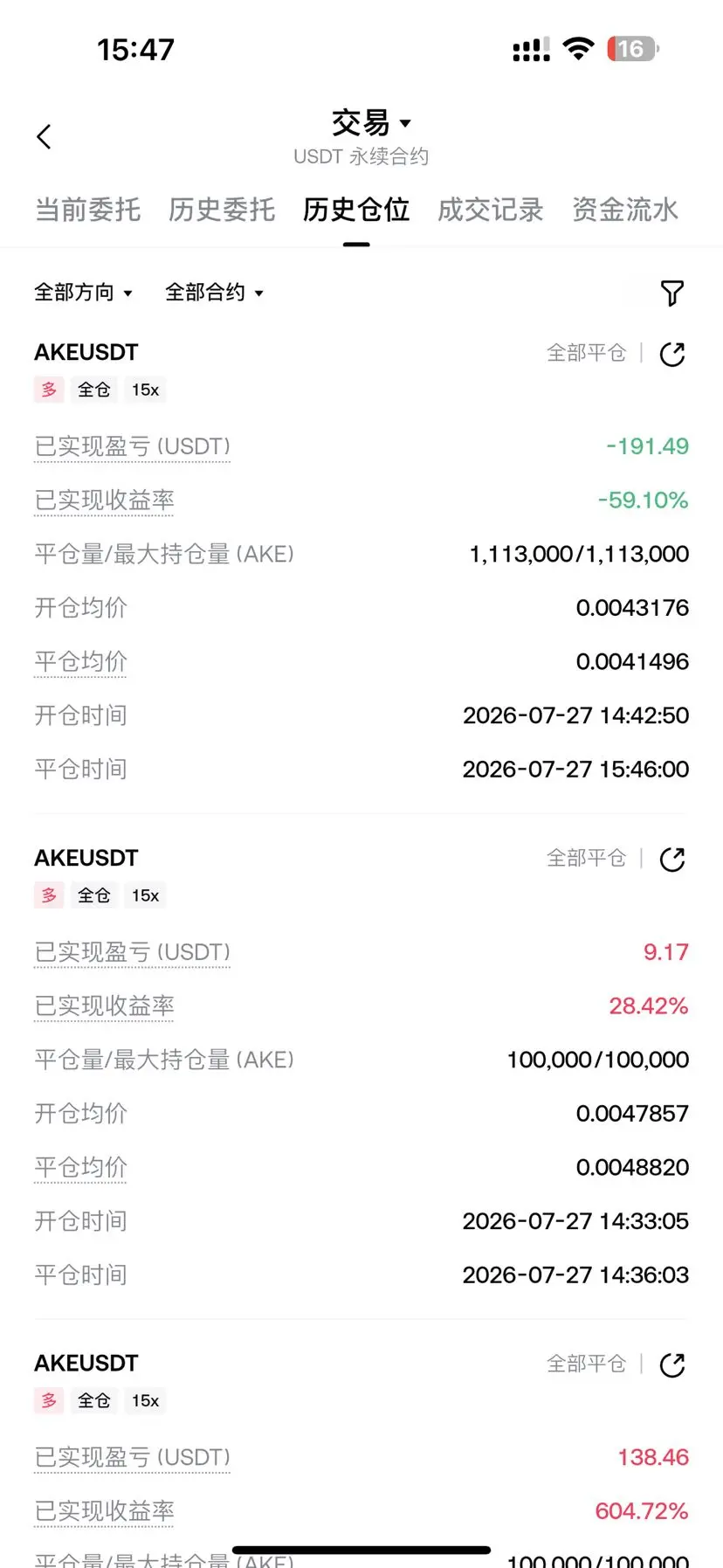The width and height of the screenshot is (723, 1568).
Task: Share the AKEUSDT position with -191.49 loss
Action: pyautogui.click(x=672, y=354)
